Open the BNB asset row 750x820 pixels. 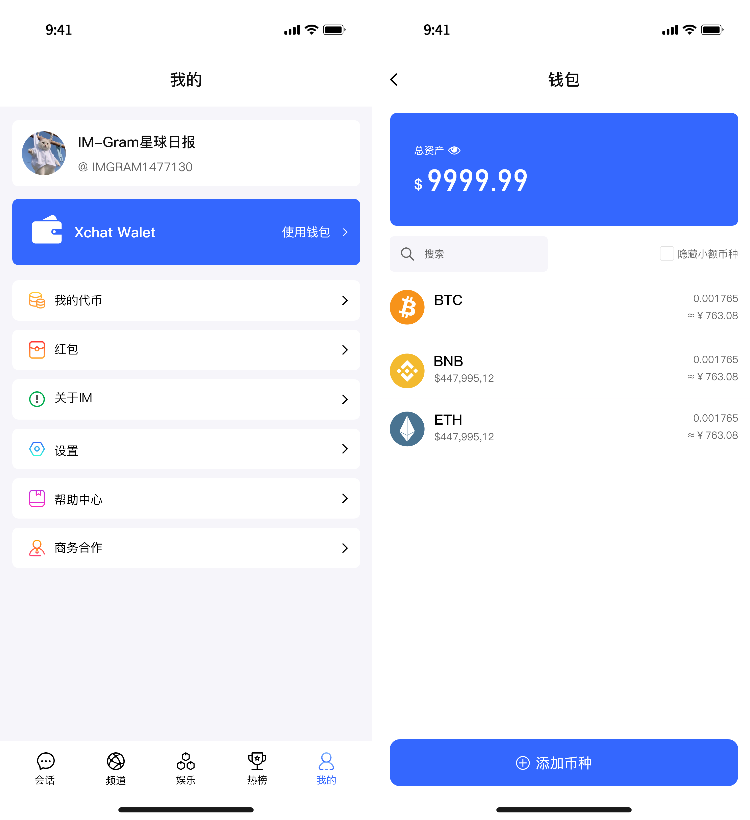(x=563, y=369)
